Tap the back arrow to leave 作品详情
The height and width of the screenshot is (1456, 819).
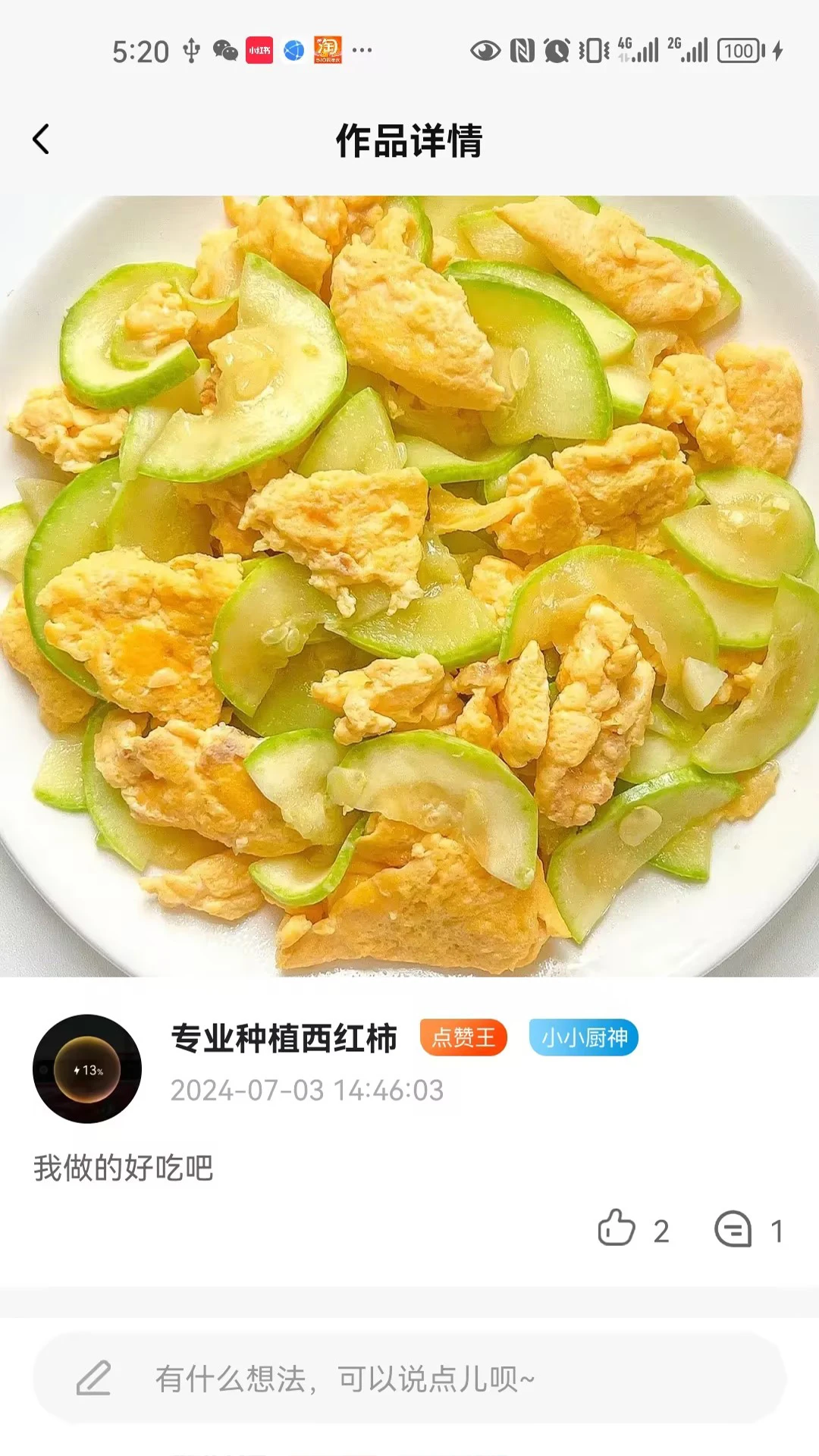(42, 139)
